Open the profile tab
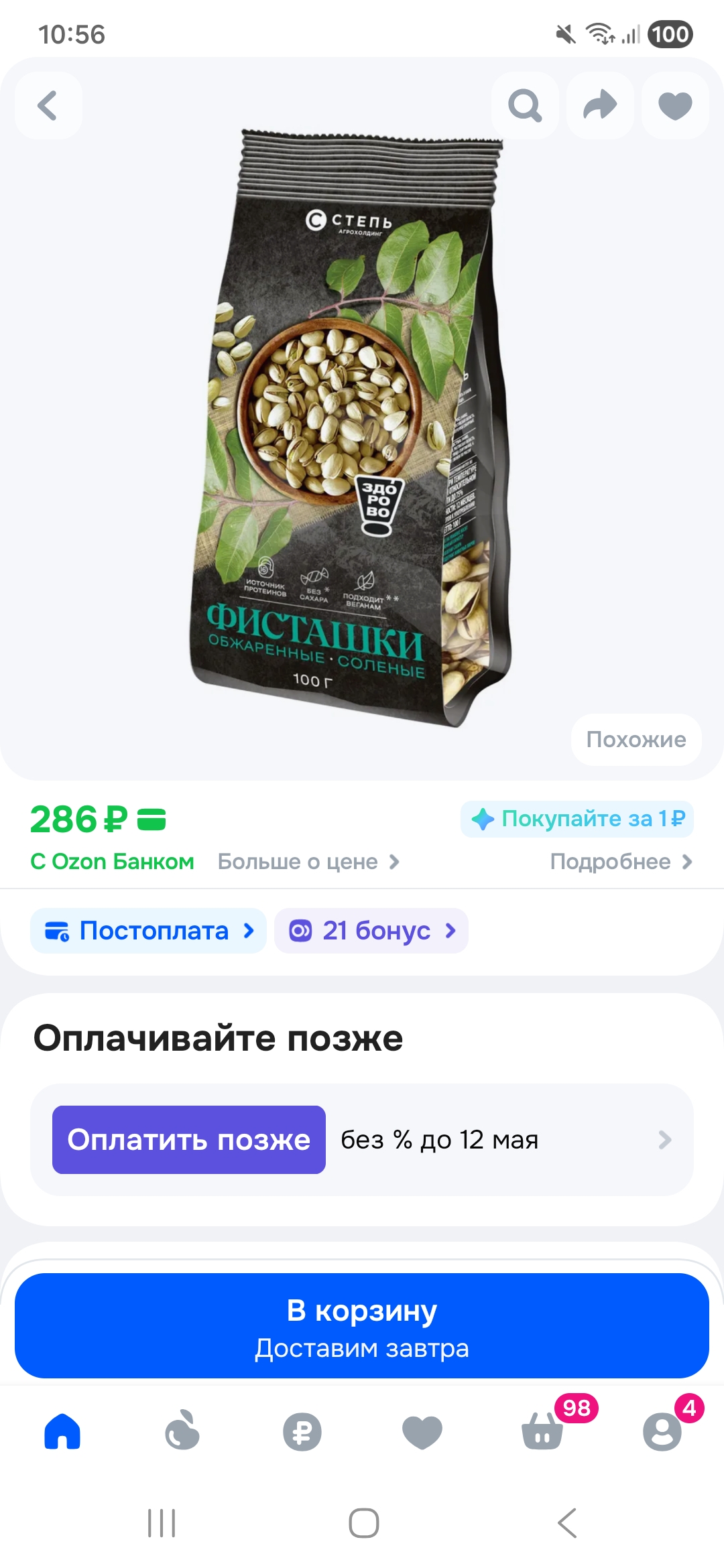Viewport: 724px width, 1568px height. [662, 1431]
